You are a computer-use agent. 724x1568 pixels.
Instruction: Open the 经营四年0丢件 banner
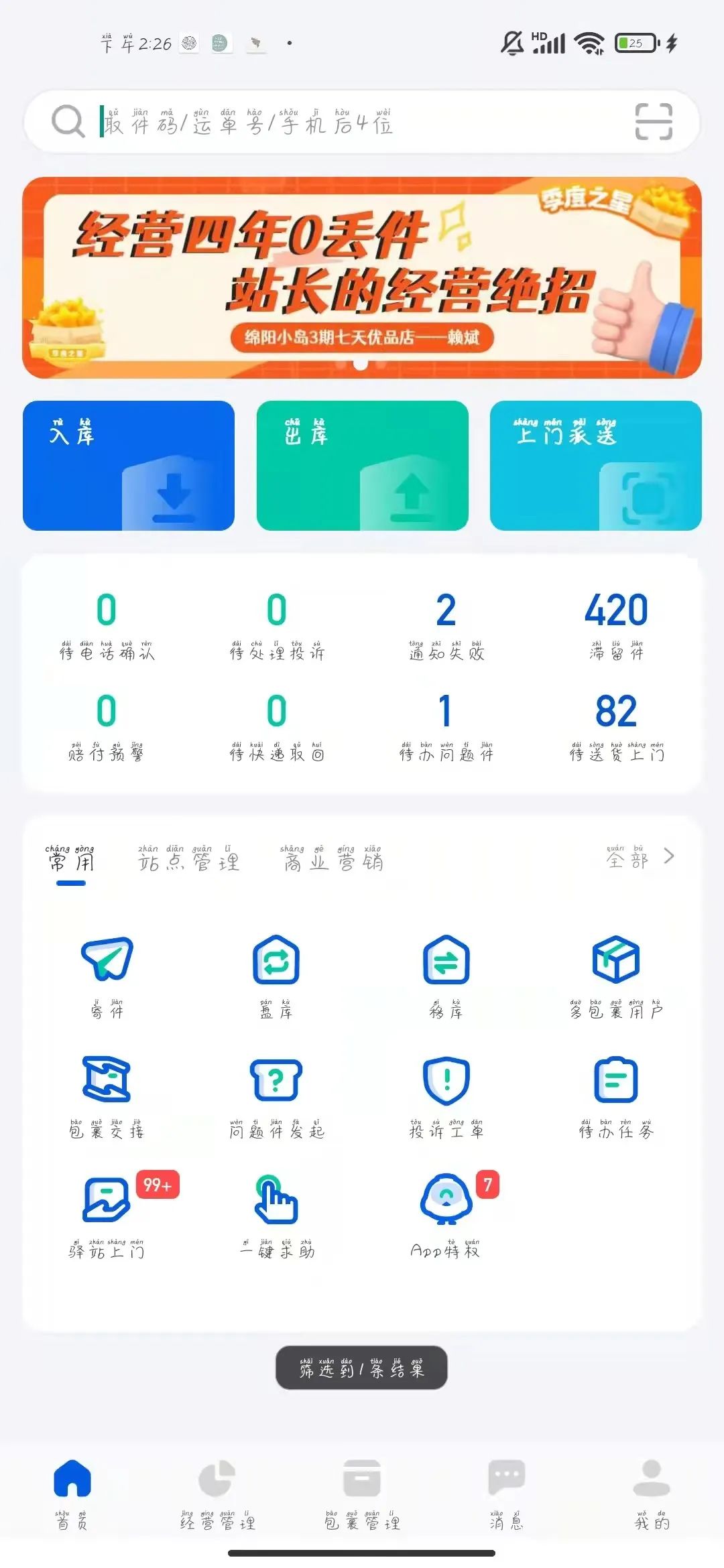point(362,277)
